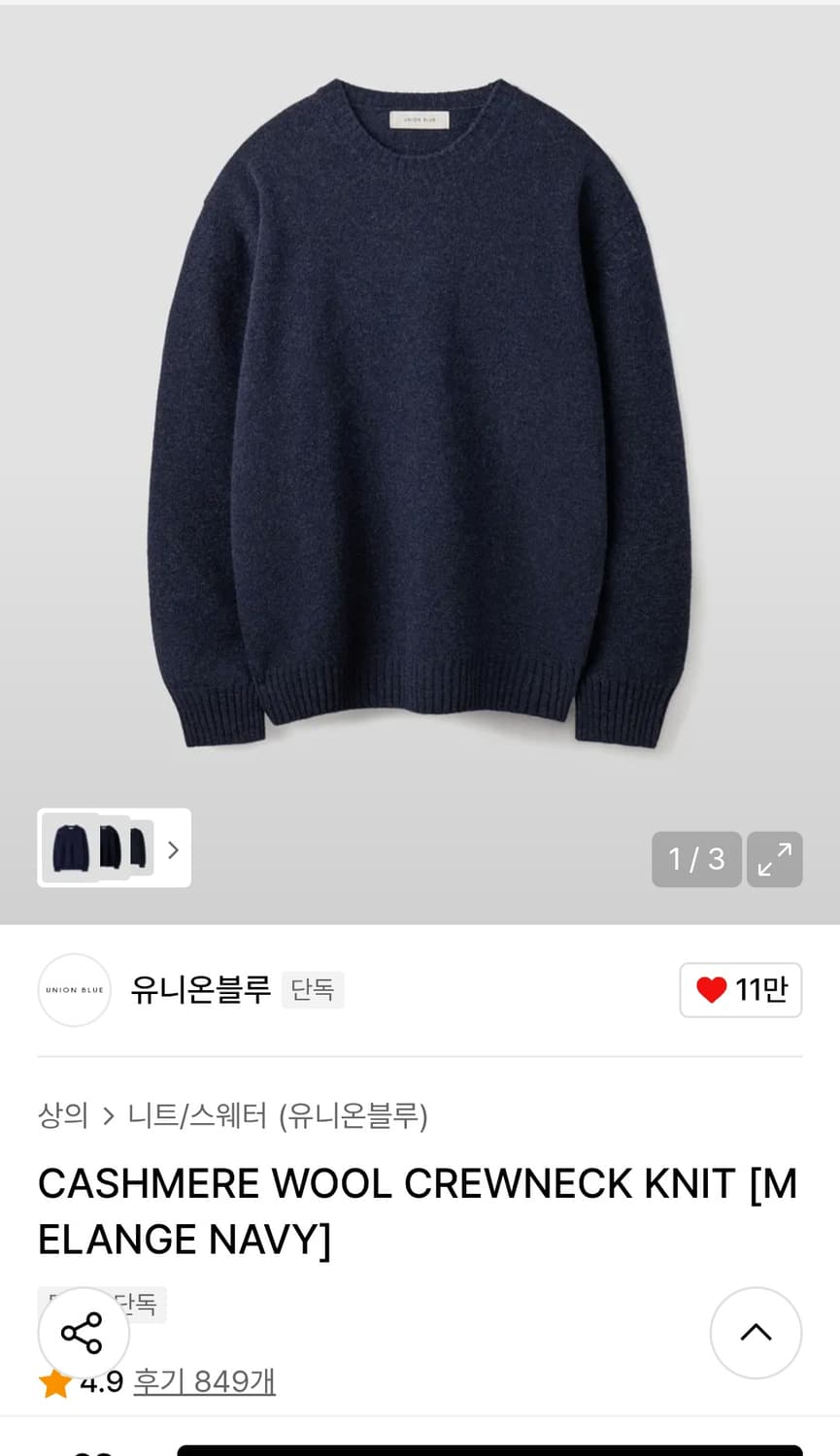The width and height of the screenshot is (840, 1456).
Task: Toggle the 11만 wishlist like button
Action: [x=740, y=990]
